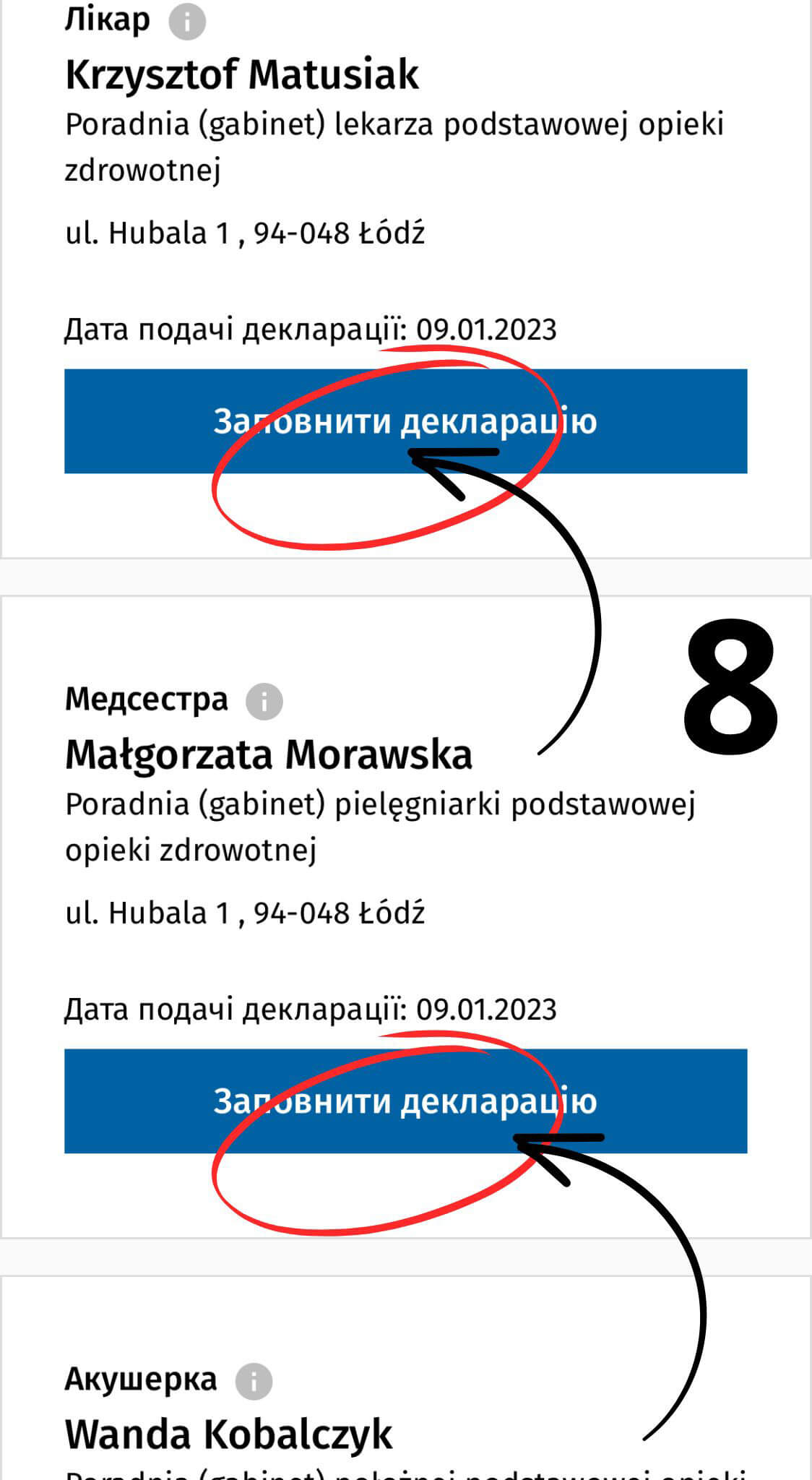Open the info icon next to Лікар
812x1480 pixels.
coord(187,22)
